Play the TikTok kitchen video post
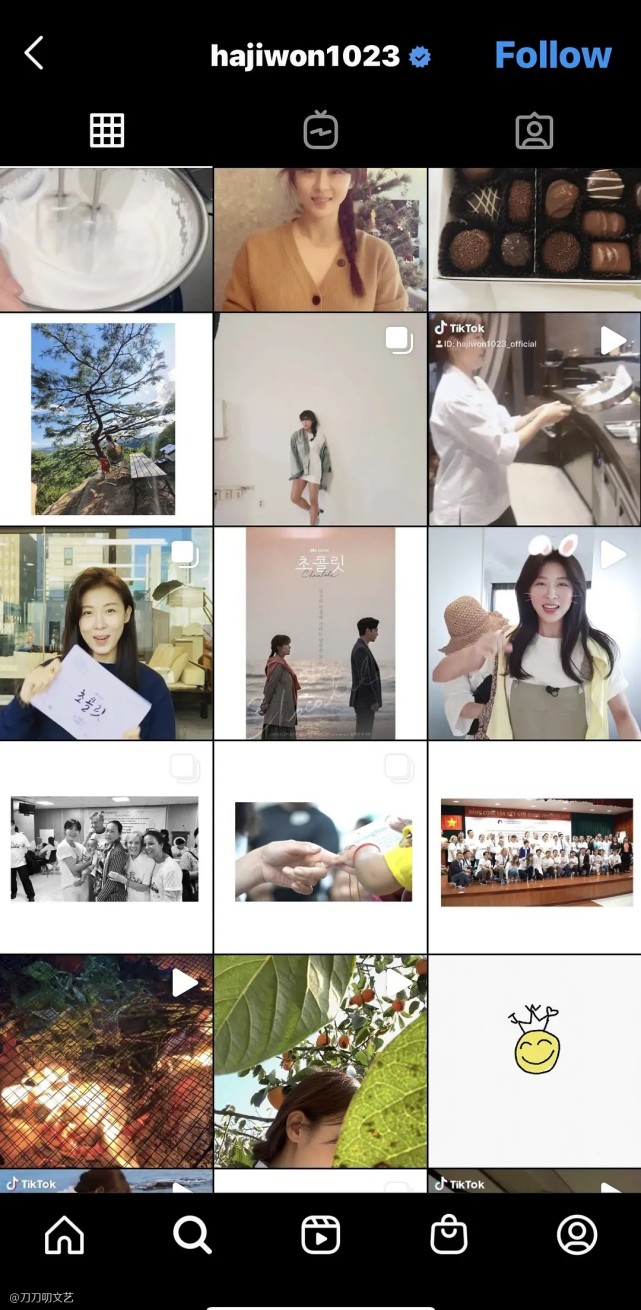This screenshot has width=641, height=1310. [535, 419]
